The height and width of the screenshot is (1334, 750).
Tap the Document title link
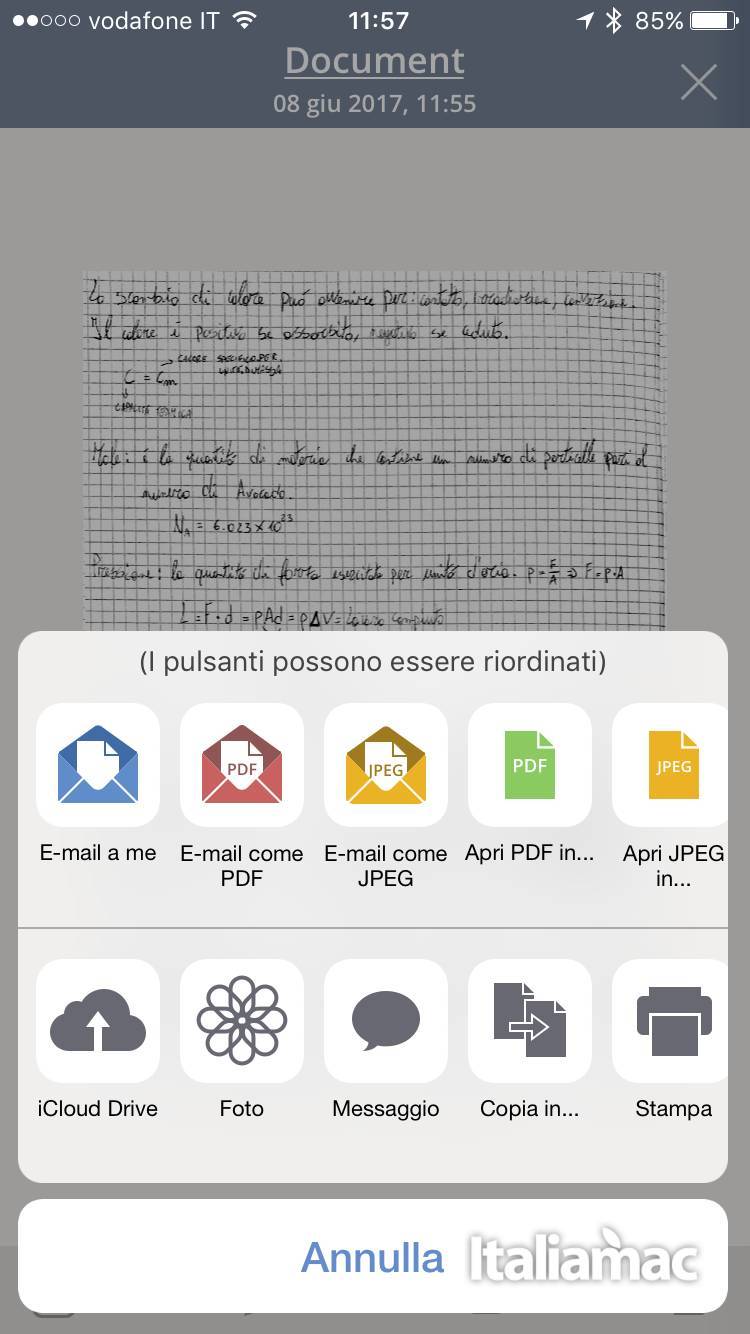tap(374, 61)
